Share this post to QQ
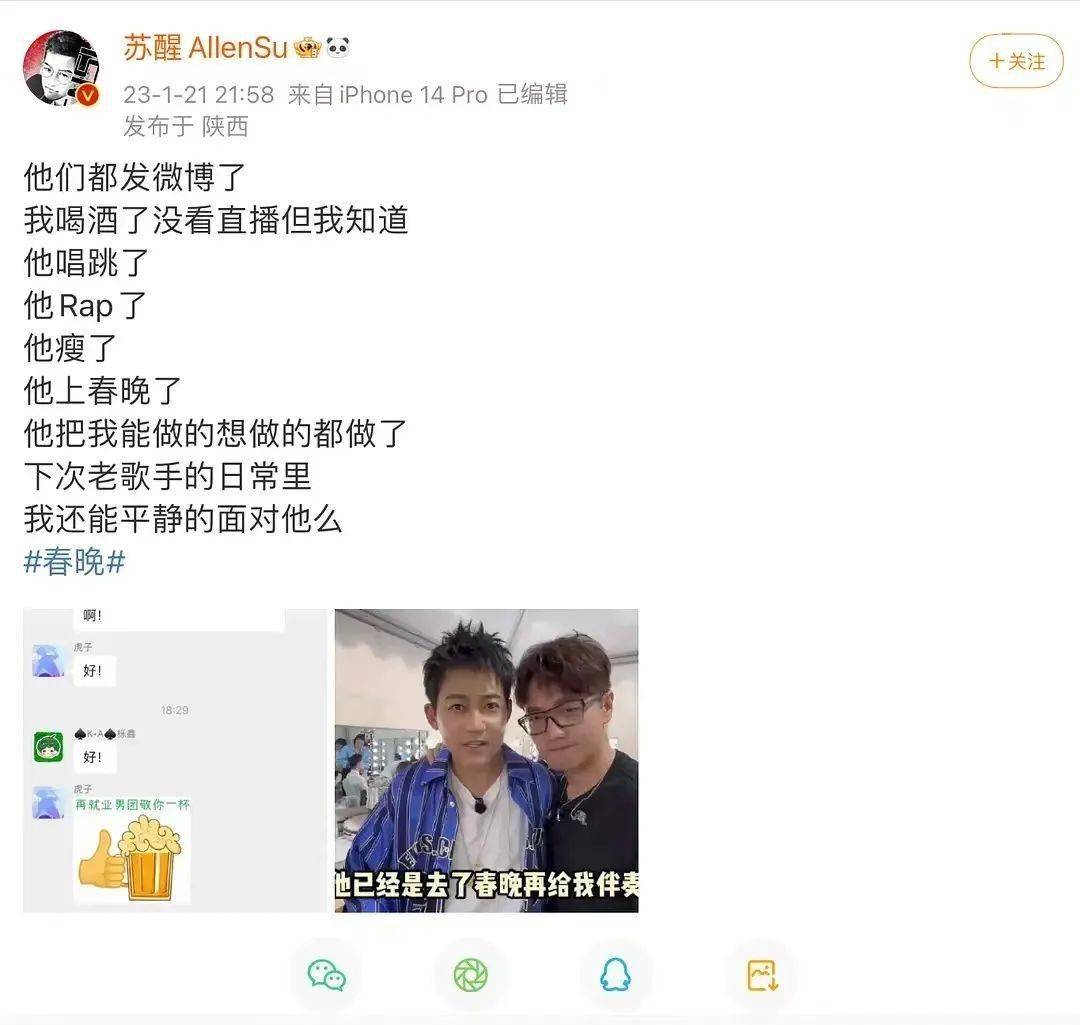 point(615,974)
